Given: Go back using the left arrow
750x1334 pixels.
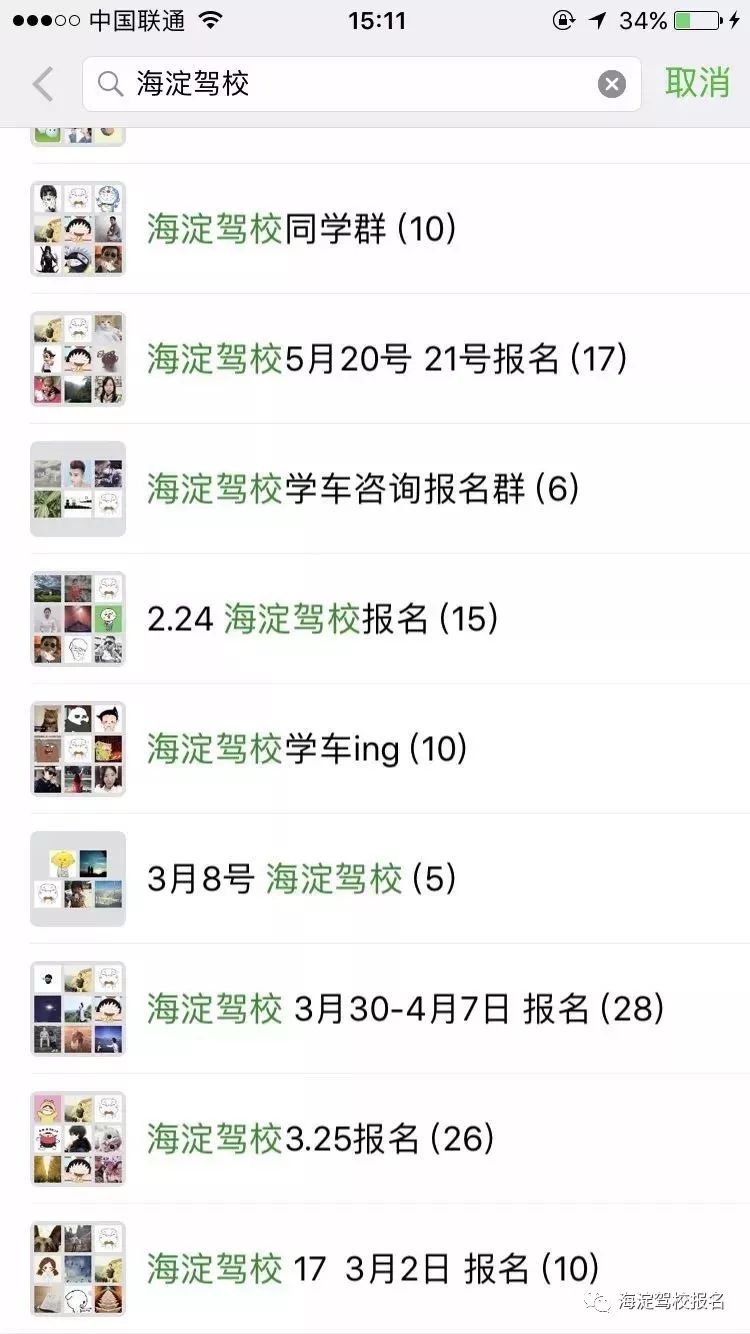Looking at the screenshot, I should click(42, 84).
